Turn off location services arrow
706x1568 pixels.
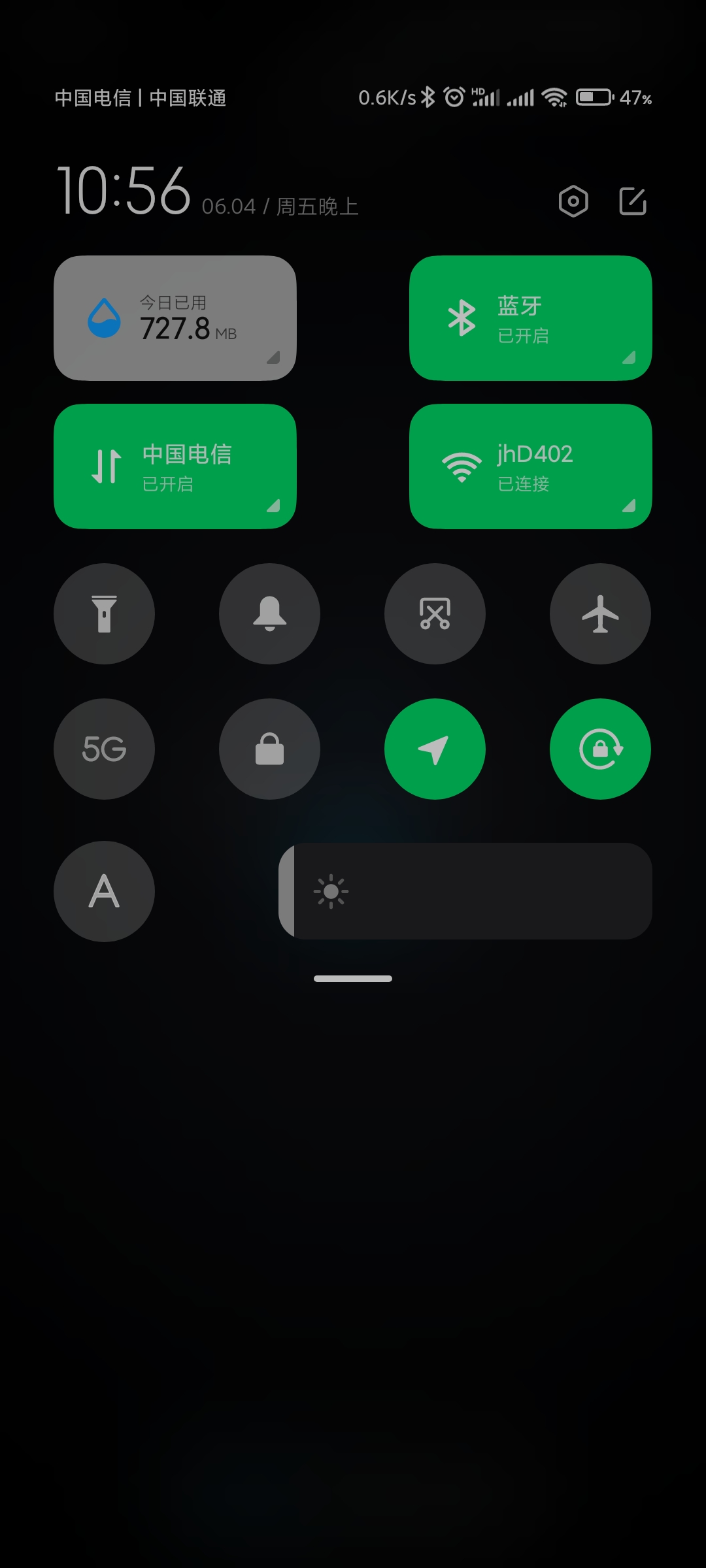[x=435, y=749]
